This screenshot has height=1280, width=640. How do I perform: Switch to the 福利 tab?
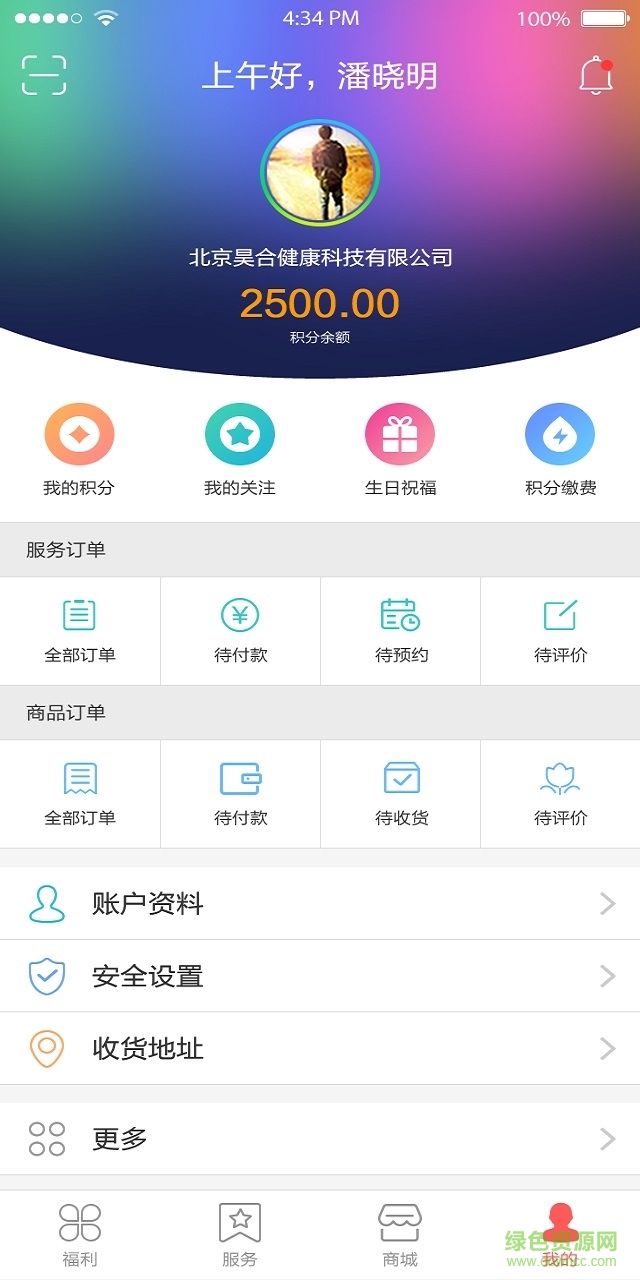[x=80, y=1235]
